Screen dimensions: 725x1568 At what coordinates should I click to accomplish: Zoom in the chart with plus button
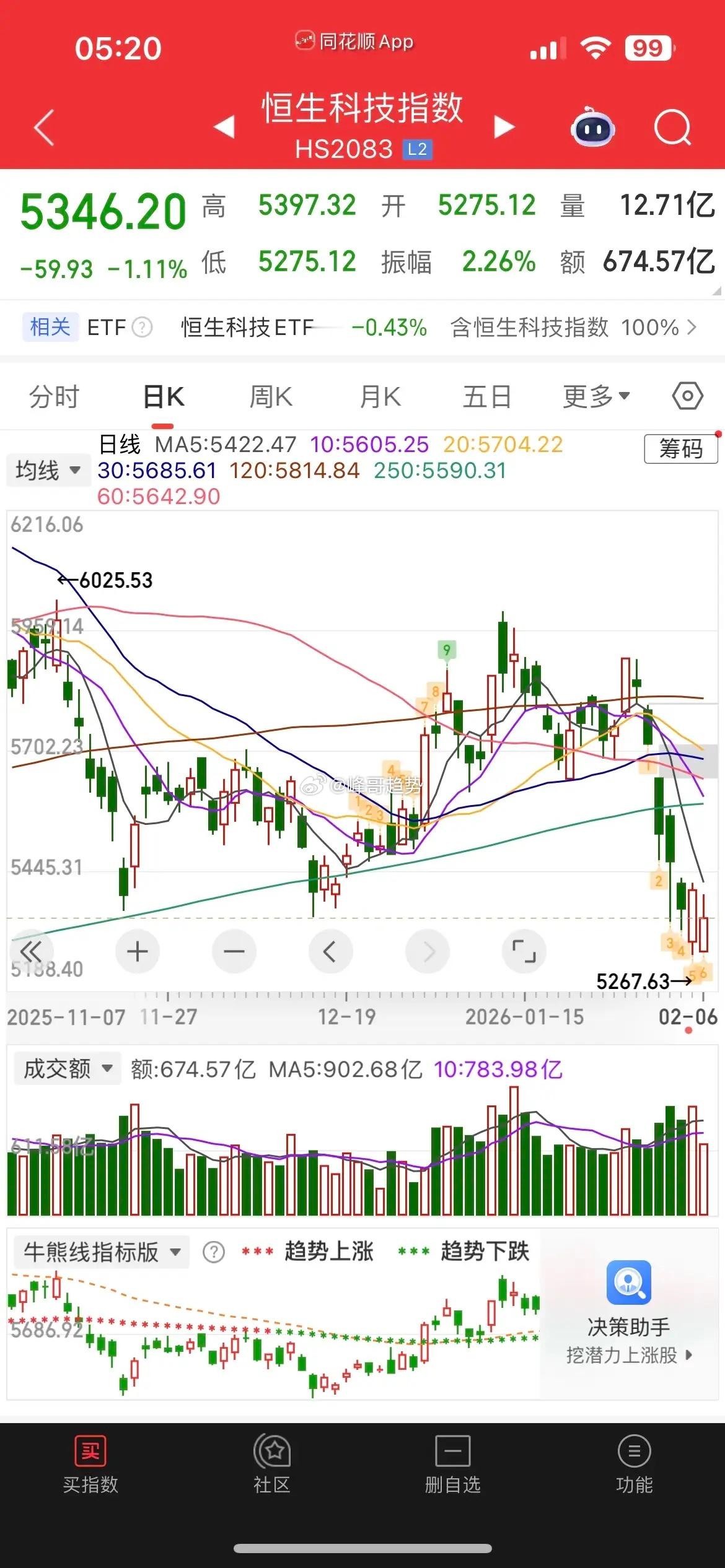[138, 951]
